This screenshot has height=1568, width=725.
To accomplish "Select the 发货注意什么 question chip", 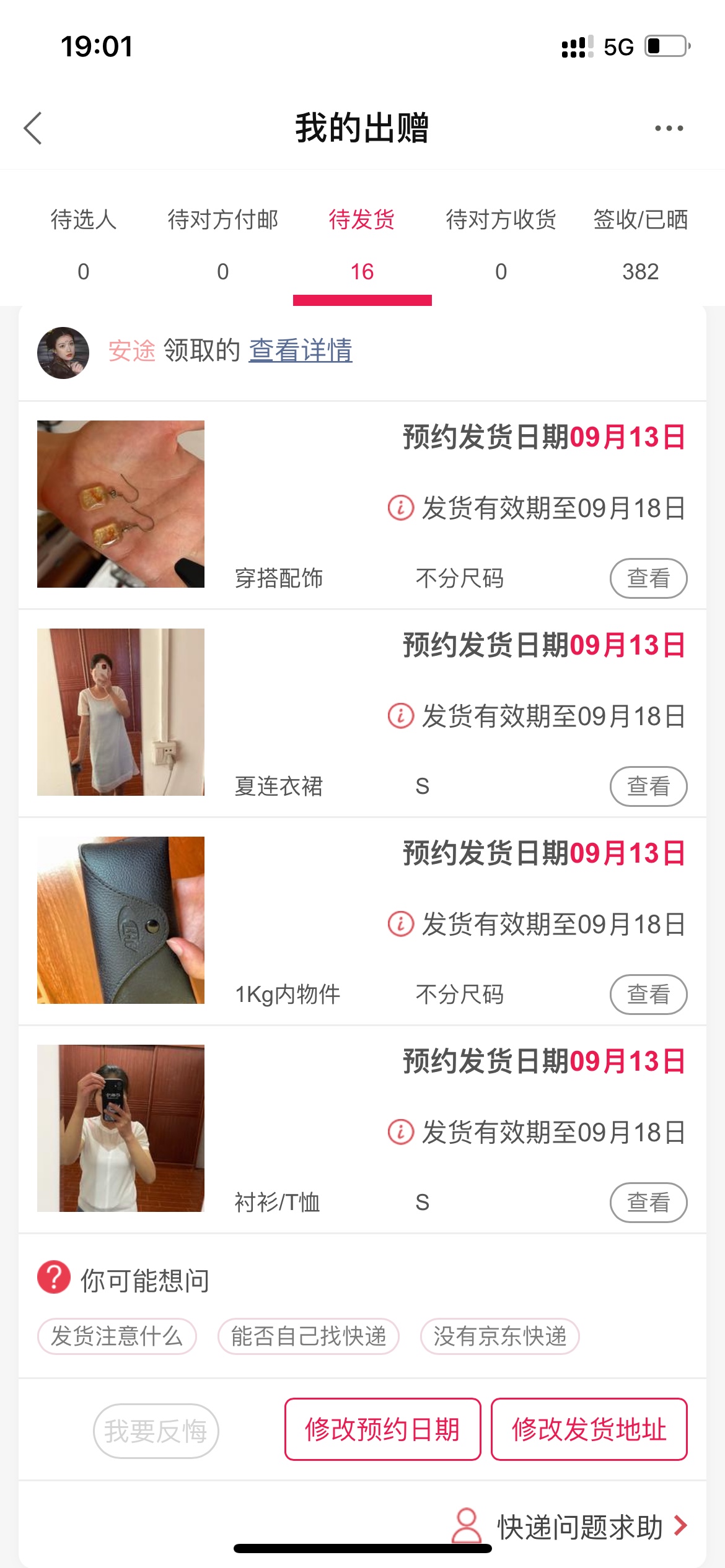I will [x=117, y=1336].
